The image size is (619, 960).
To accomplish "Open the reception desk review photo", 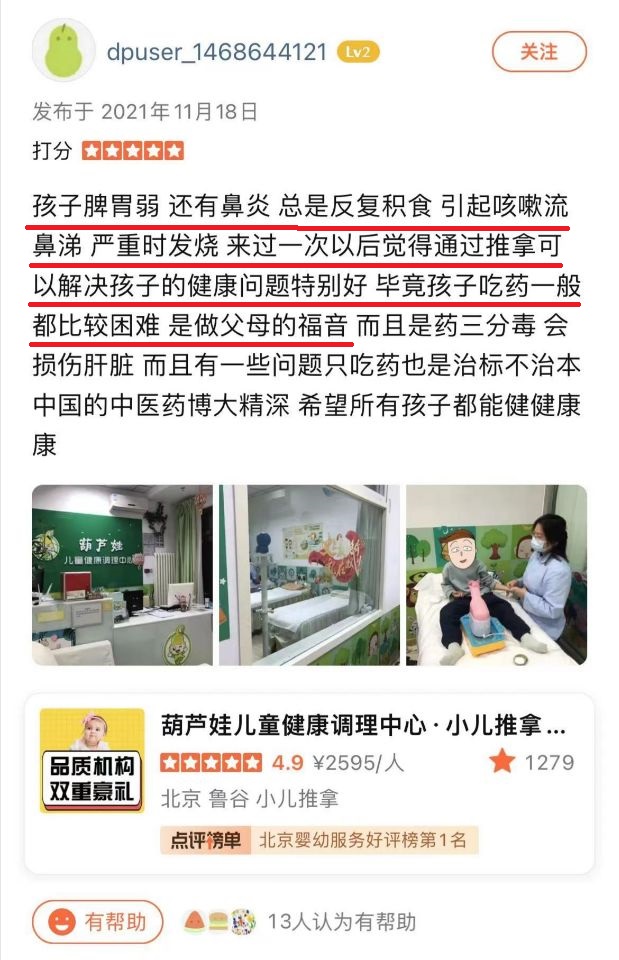I will pos(122,575).
